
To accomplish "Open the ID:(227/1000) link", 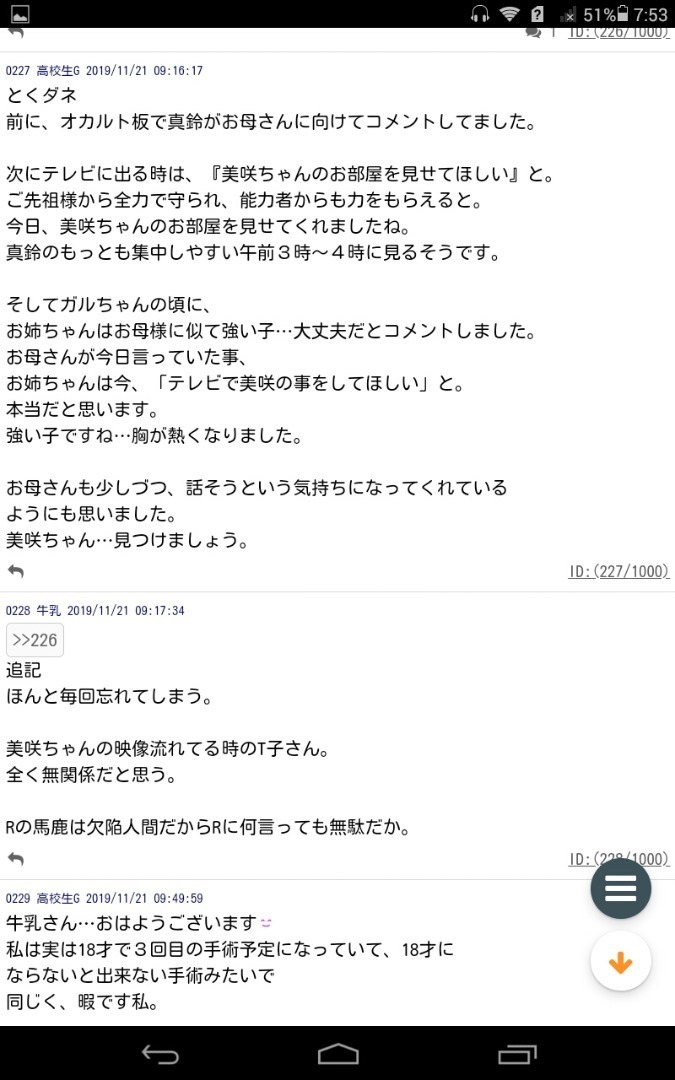I will [x=619, y=571].
